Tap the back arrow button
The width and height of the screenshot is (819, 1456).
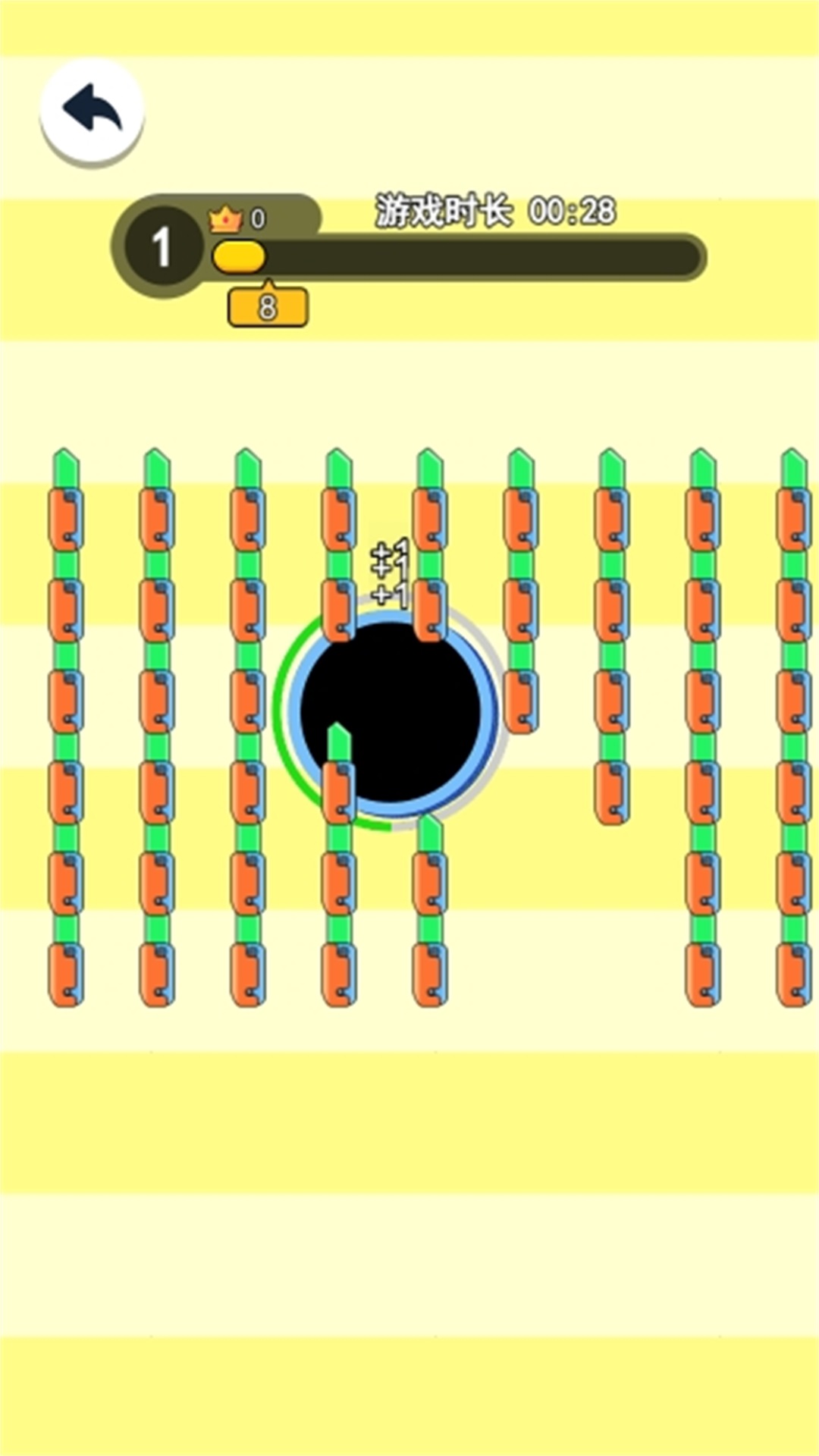92,111
